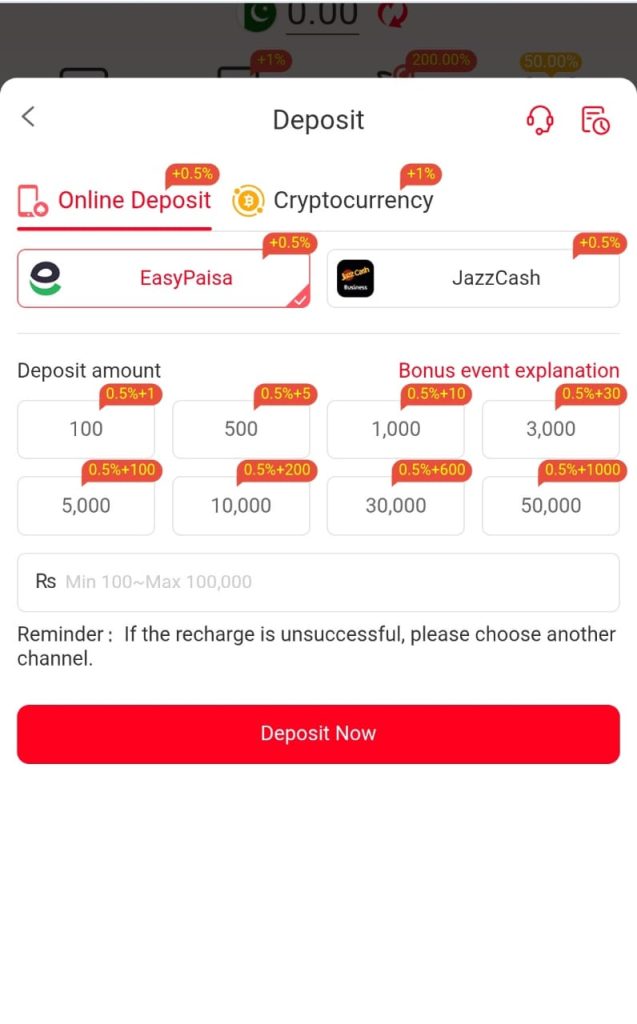Choose the 10,000 deposit amount
Image resolution: width=637 pixels, height=1024 pixels.
[241, 506]
